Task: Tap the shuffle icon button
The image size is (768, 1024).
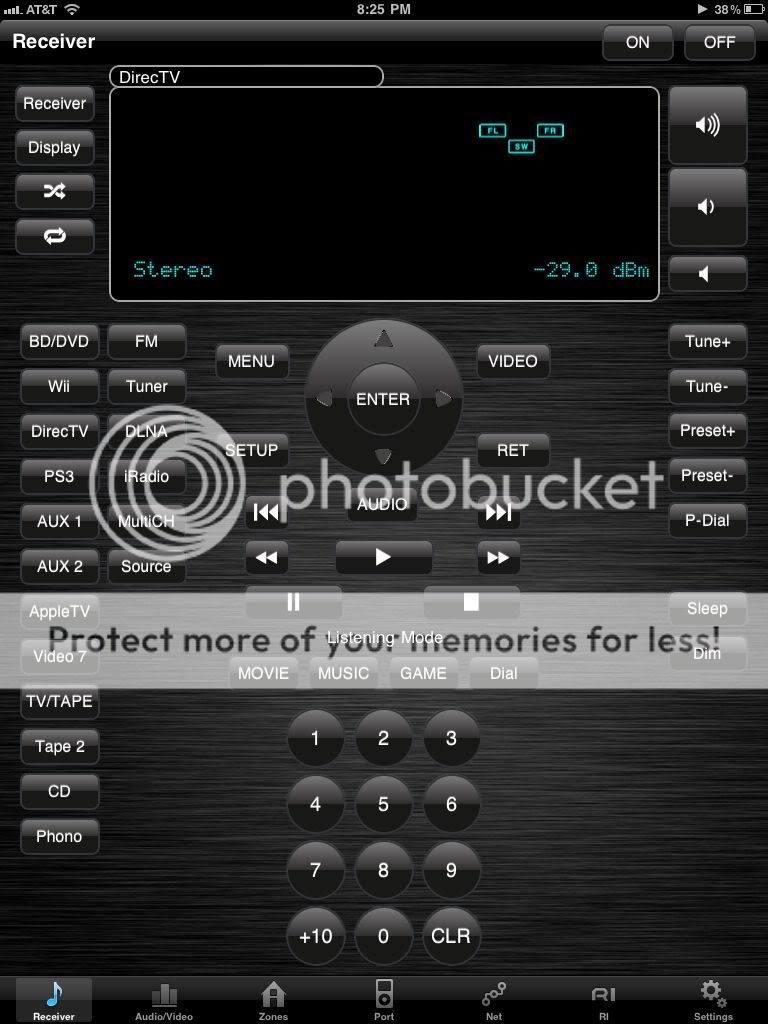Action: 54,192
